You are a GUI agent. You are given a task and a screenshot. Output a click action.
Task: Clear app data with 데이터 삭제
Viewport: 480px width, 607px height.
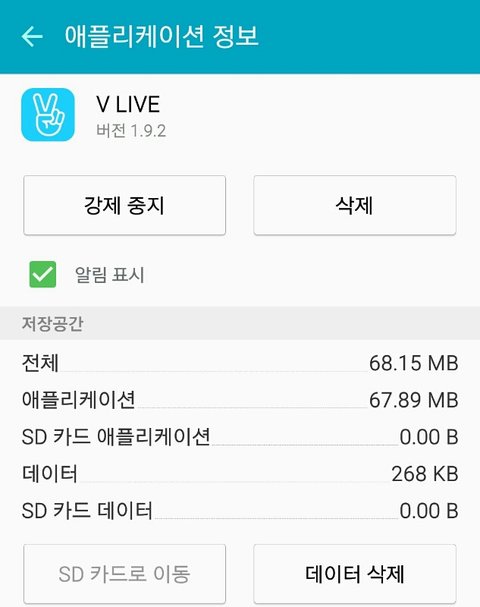coord(355,574)
